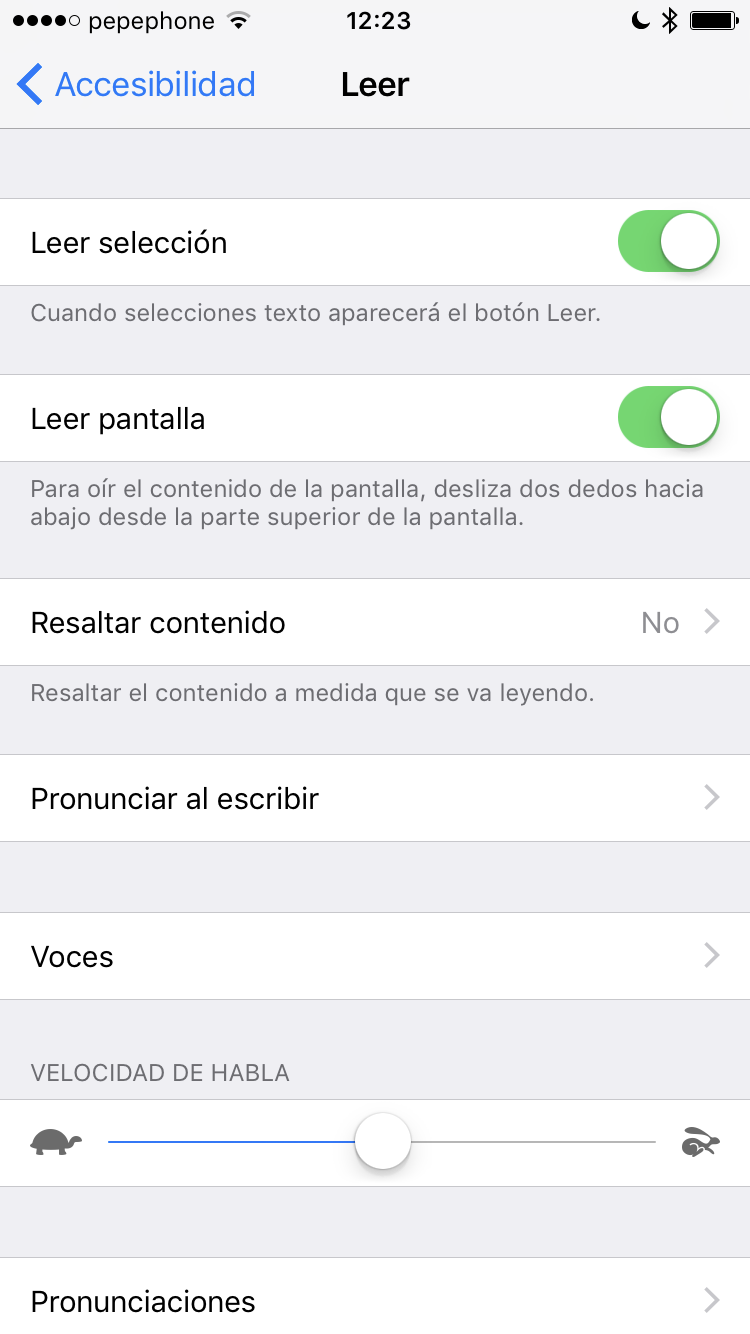Screen dimensions: 750x1334
Task: Tap the rabbit icon for fastest speech
Action: coord(700,1140)
